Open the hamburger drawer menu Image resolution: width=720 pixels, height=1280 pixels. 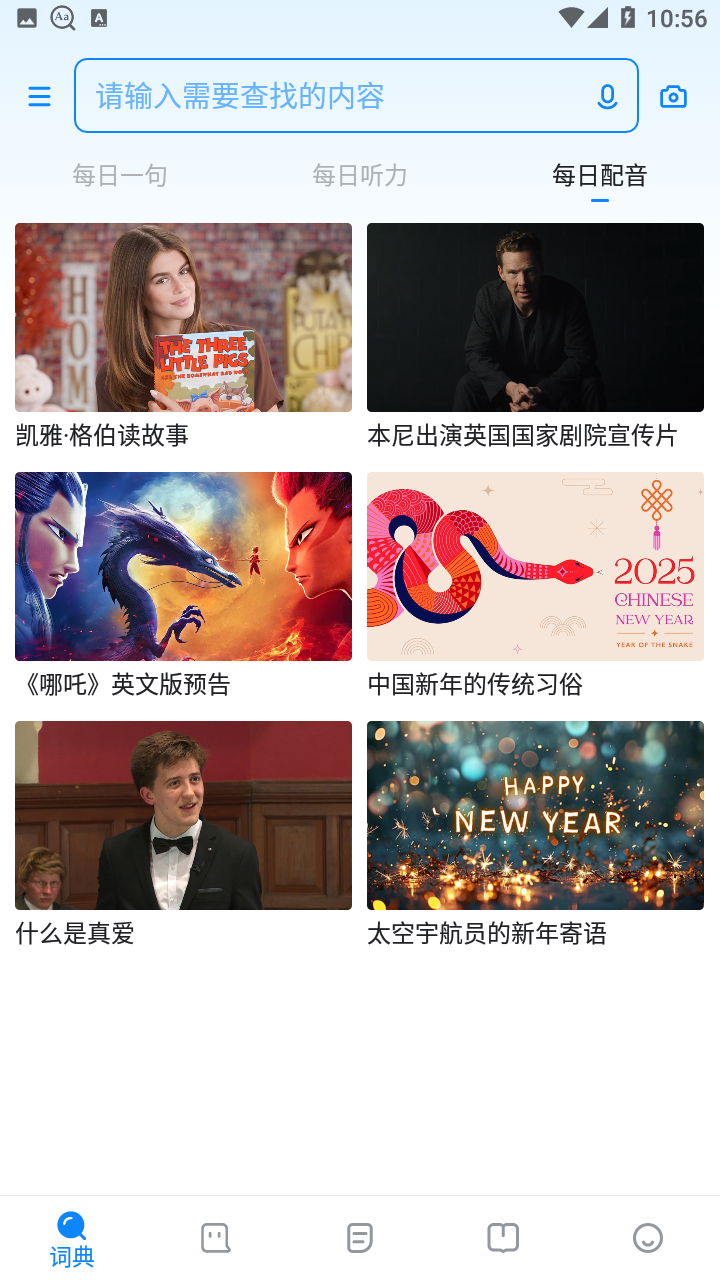click(x=39, y=96)
